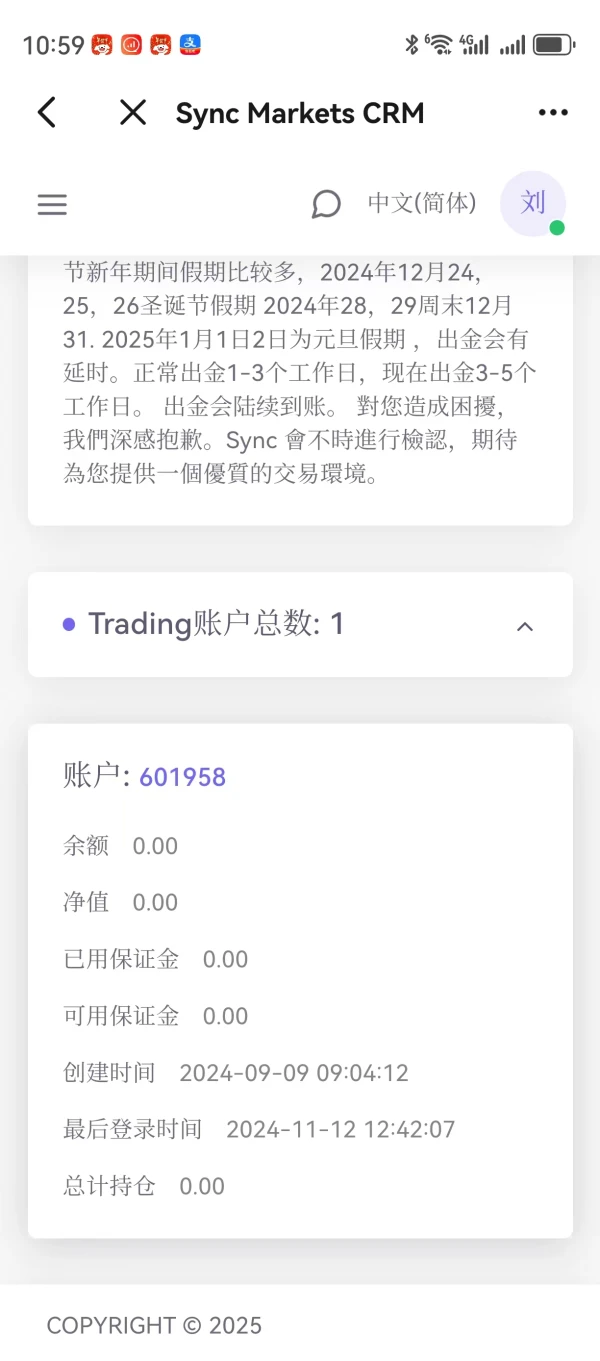Open the hamburger drawer menu
This screenshot has width=600, height=1361.
pos(52,205)
